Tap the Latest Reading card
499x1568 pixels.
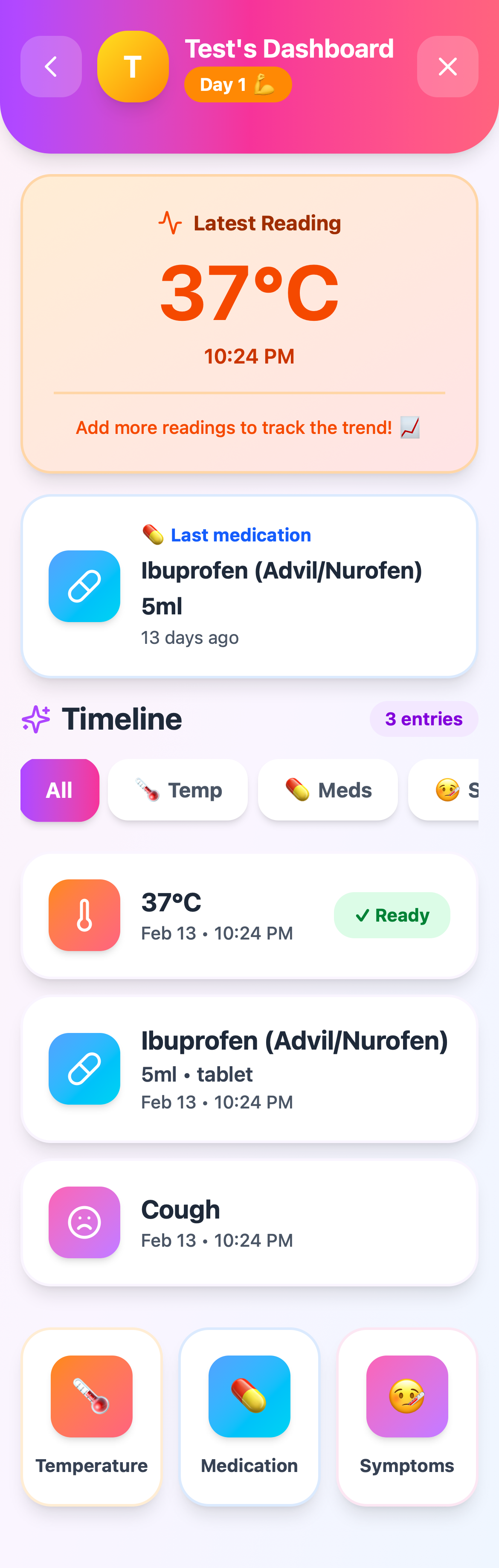[249, 323]
